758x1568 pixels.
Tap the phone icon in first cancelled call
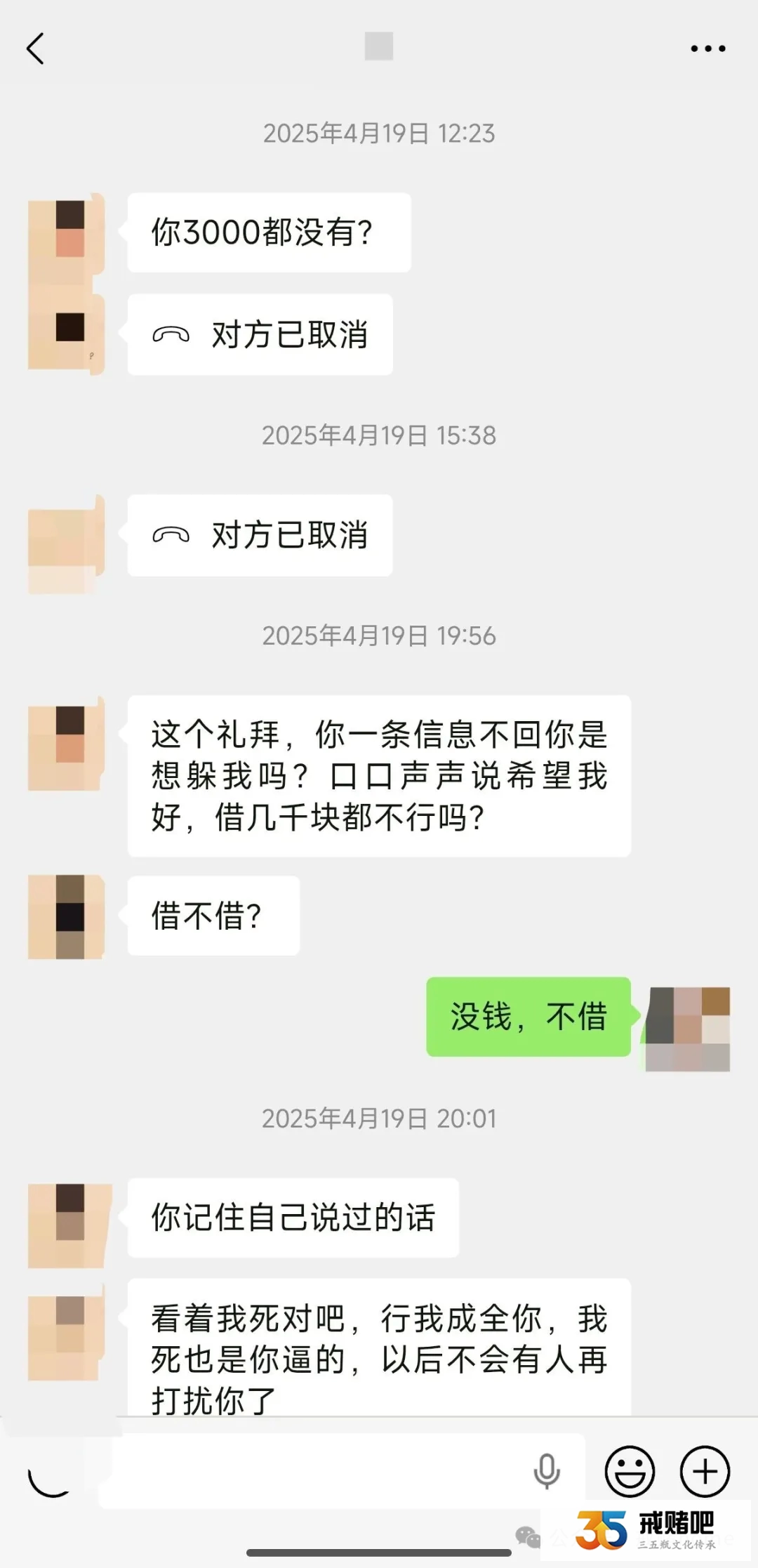click(x=171, y=335)
